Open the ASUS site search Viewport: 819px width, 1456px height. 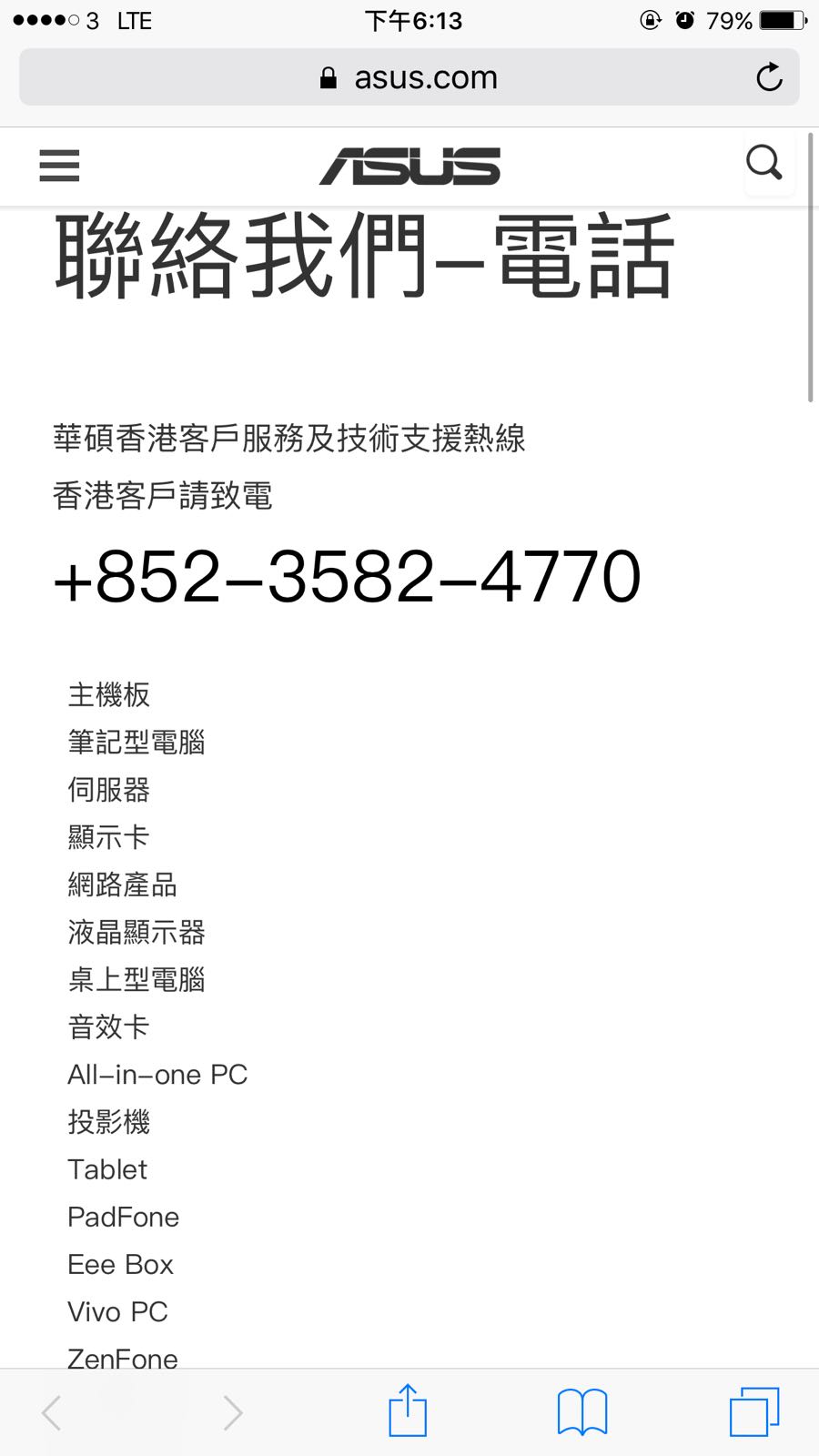[x=763, y=164]
